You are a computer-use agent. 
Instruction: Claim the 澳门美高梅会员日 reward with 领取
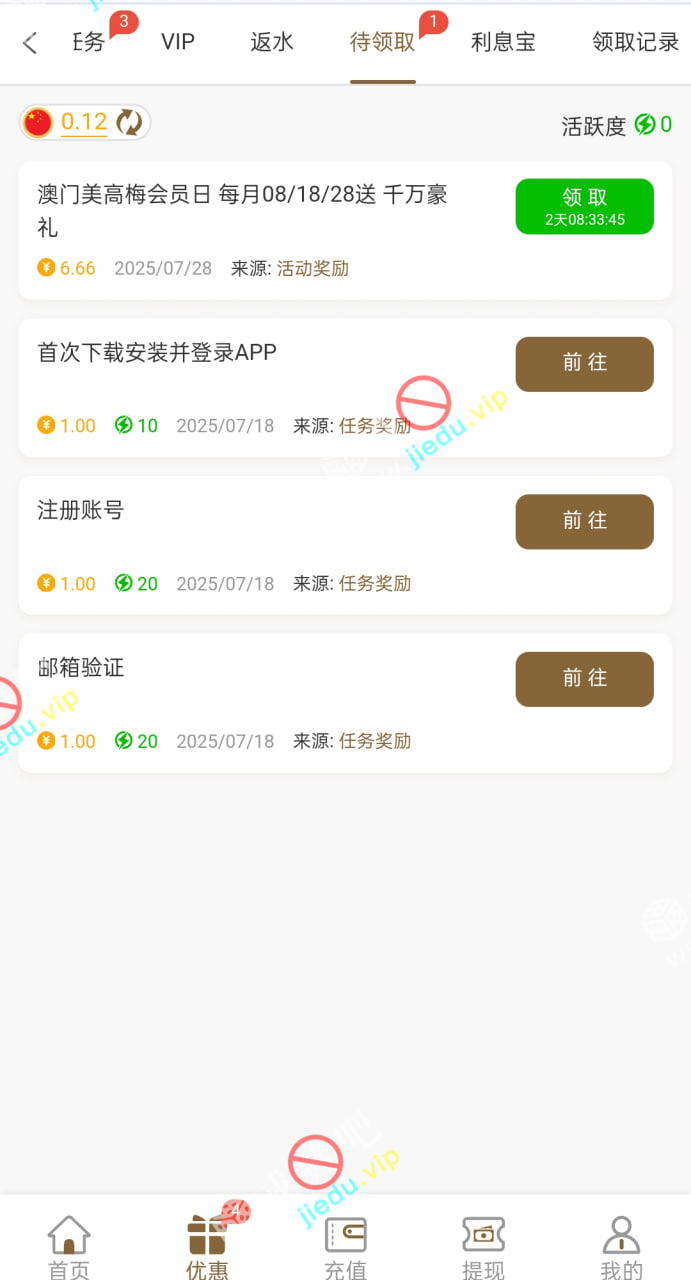coord(584,206)
